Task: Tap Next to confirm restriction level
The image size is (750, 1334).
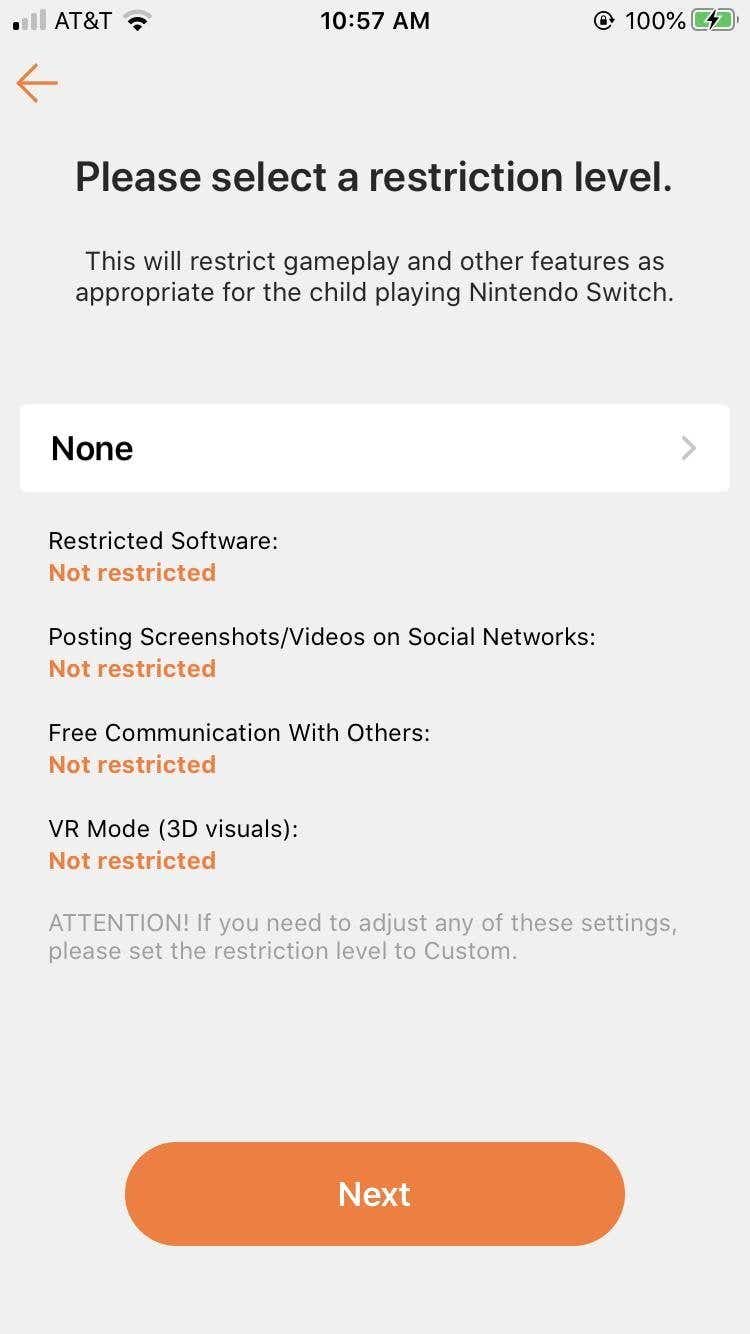Action: click(375, 1193)
